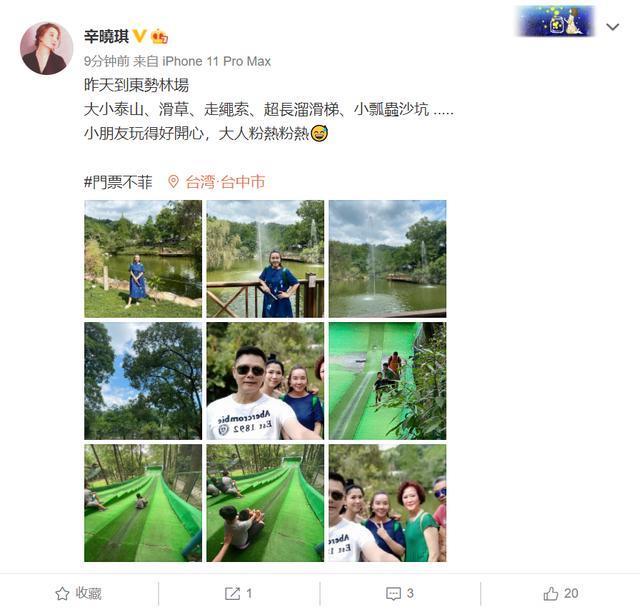View the selfie with man in white shirt
640x612 pixels.
pyautogui.click(x=265, y=380)
